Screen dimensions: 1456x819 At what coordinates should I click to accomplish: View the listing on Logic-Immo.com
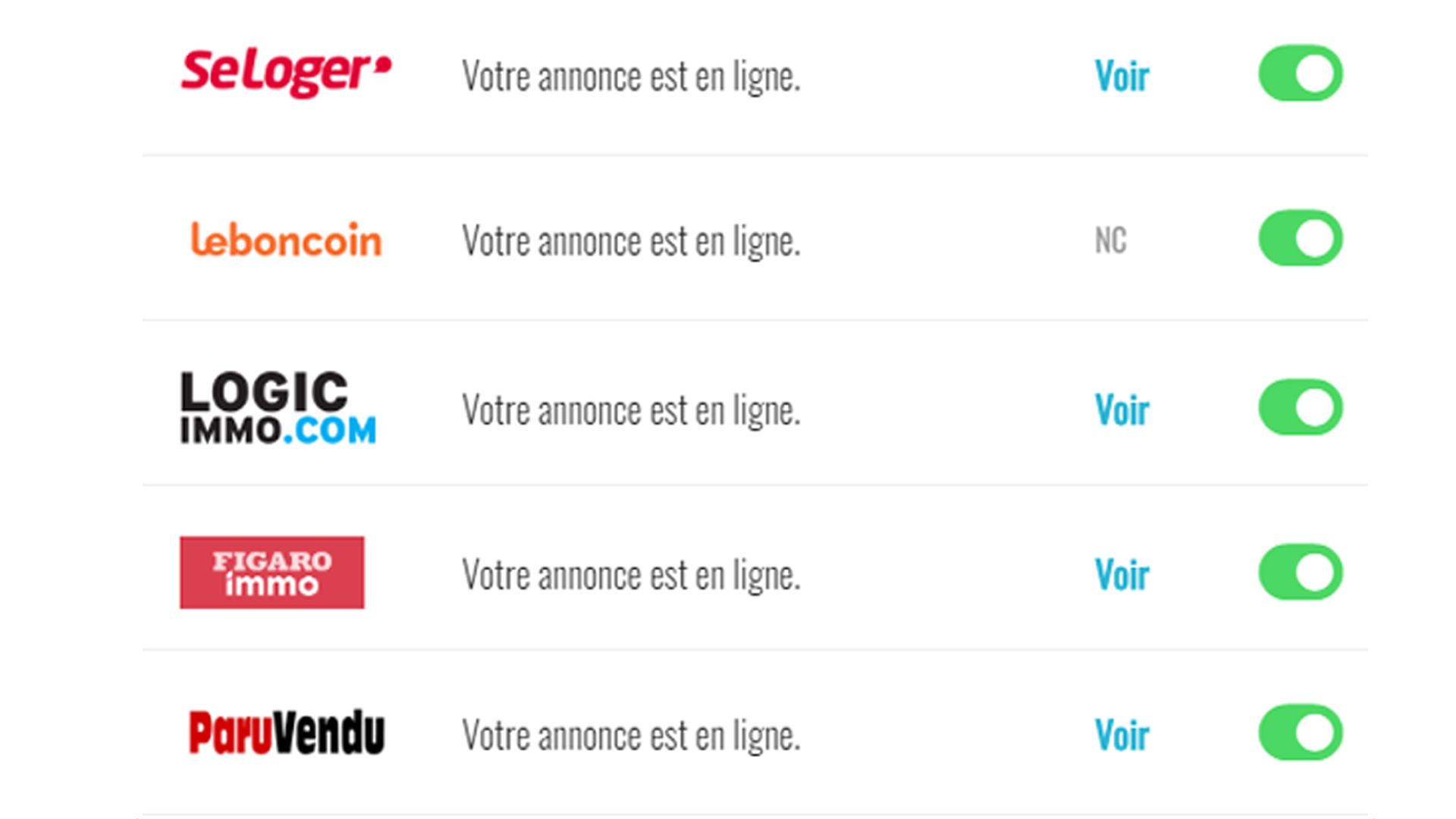click(1122, 410)
